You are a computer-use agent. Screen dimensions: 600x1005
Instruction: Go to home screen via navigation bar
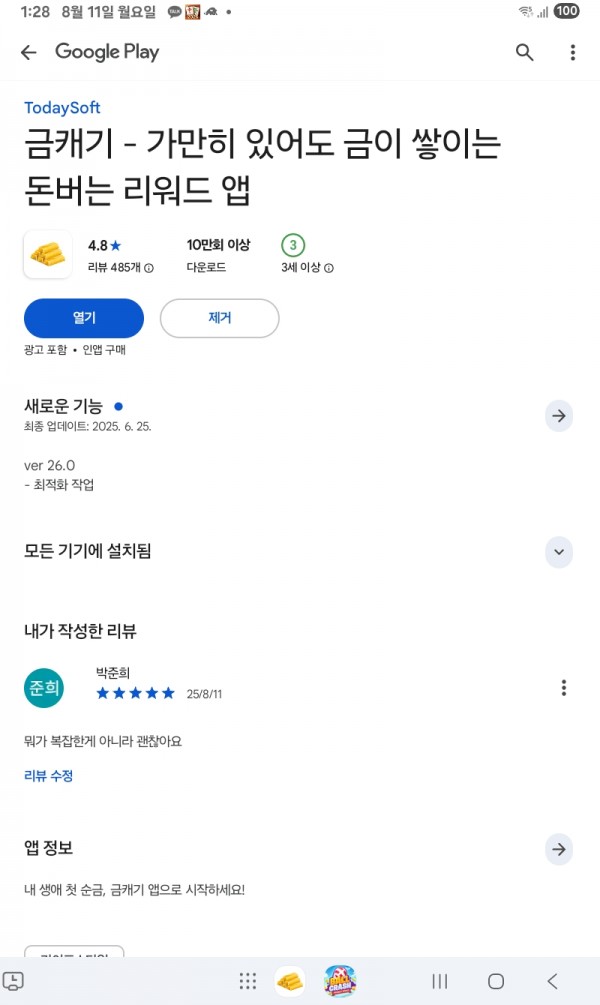tap(496, 981)
